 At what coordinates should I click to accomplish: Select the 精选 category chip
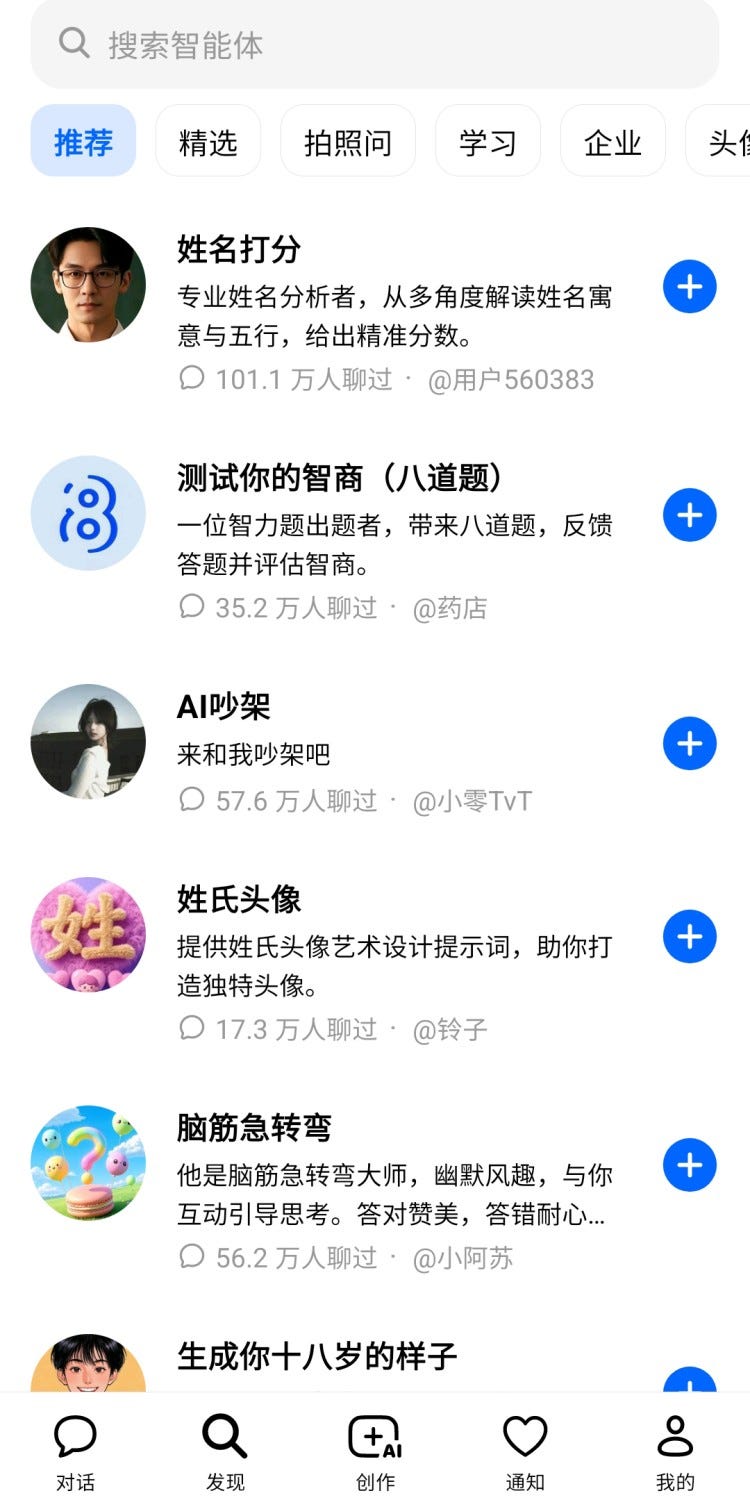208,141
